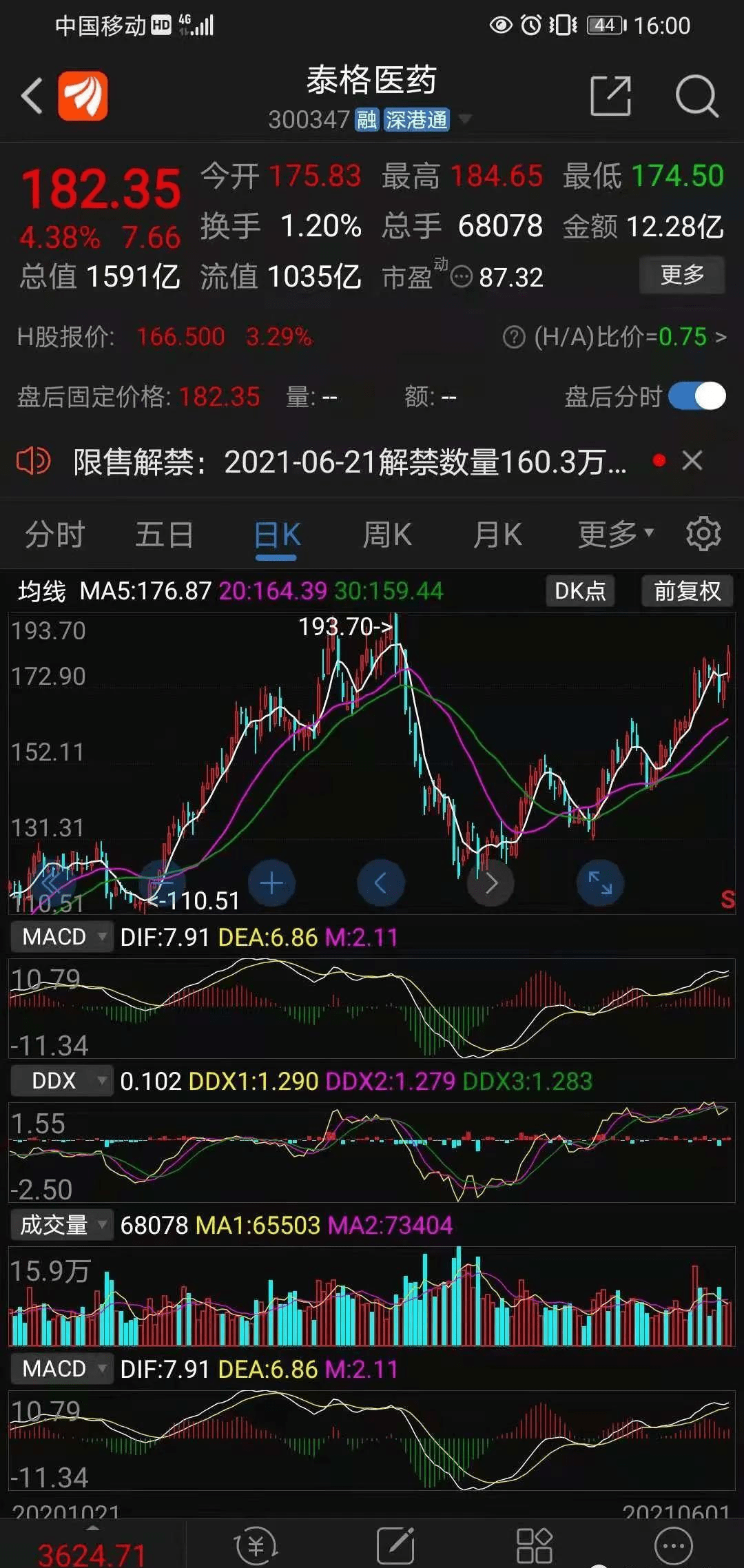The image size is (744, 1568).
Task: Toggle the 盘后分时 switch
Action: (x=697, y=396)
